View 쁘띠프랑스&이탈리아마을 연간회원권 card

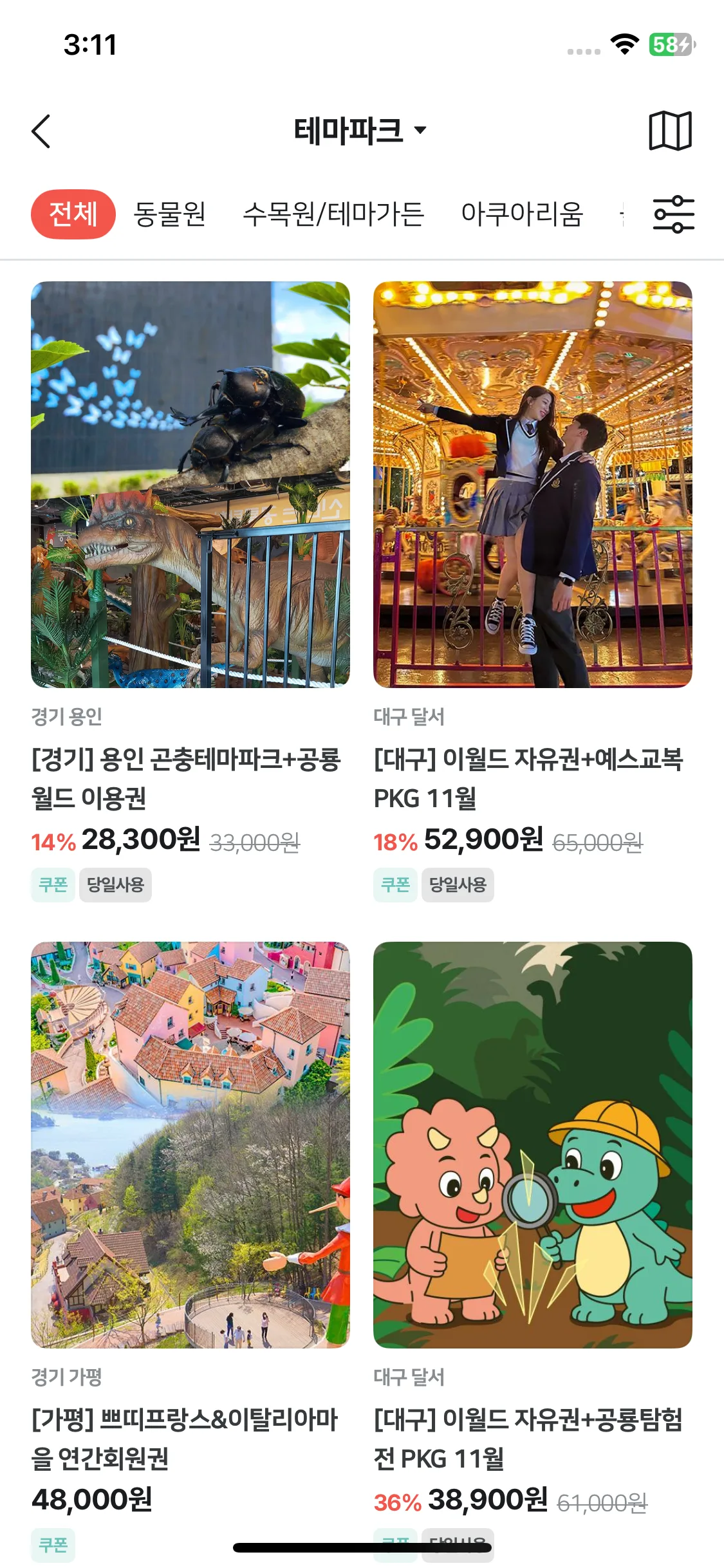click(190, 1144)
